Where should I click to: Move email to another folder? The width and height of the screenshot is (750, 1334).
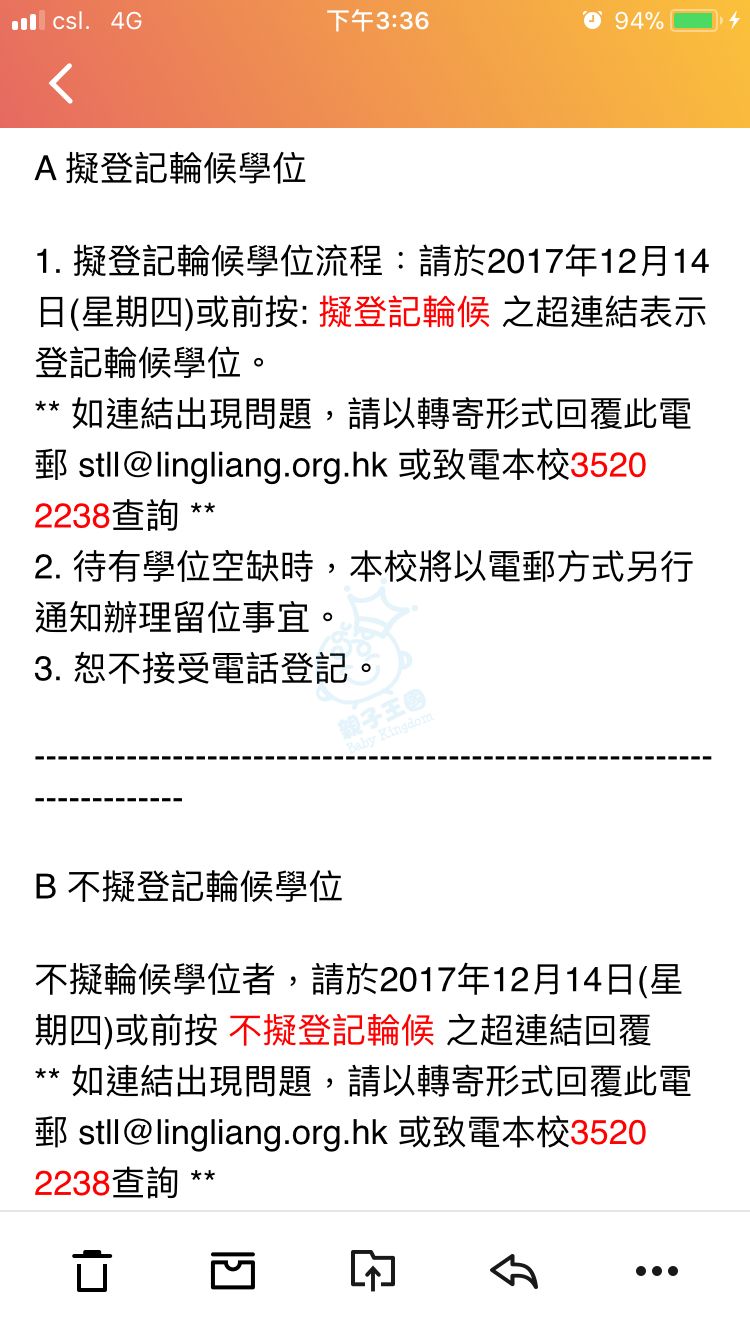coord(373,1271)
